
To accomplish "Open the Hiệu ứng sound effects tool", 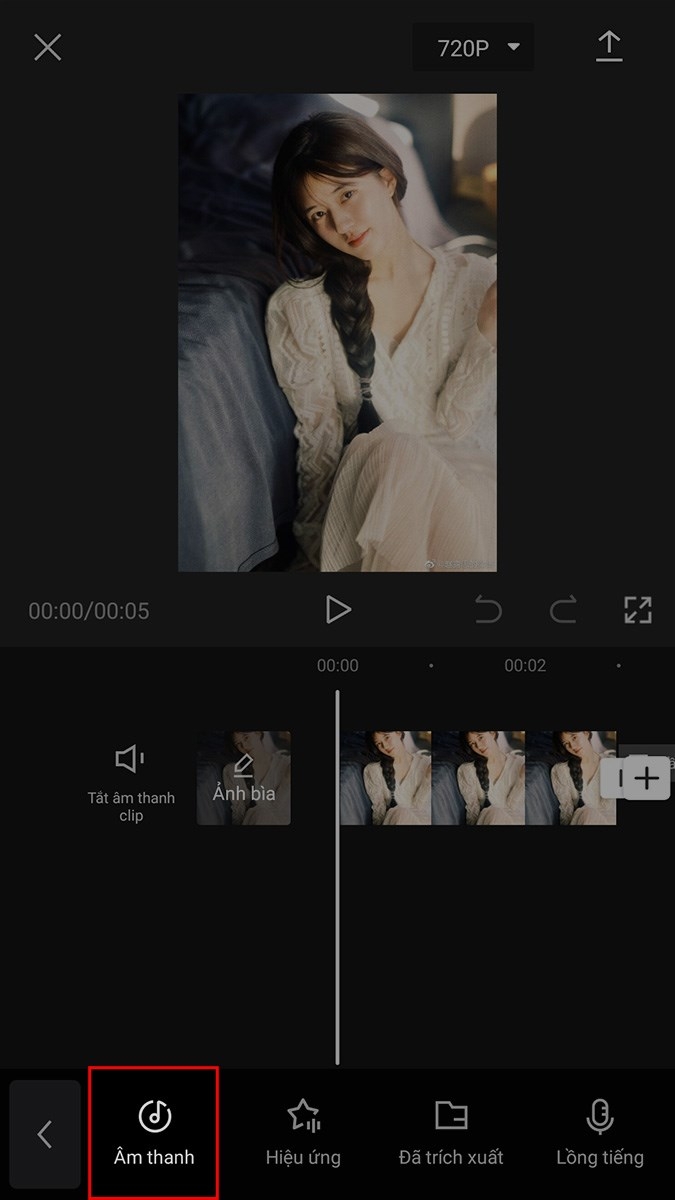I will coord(303,1133).
